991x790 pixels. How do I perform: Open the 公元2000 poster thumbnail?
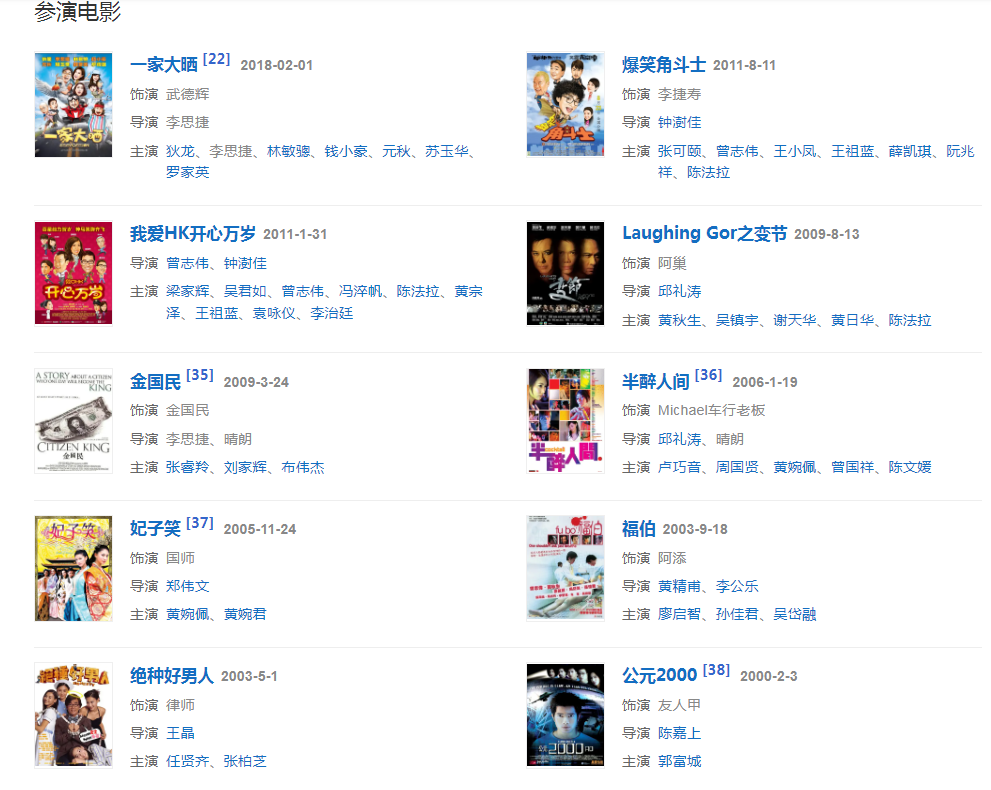[x=565, y=715]
